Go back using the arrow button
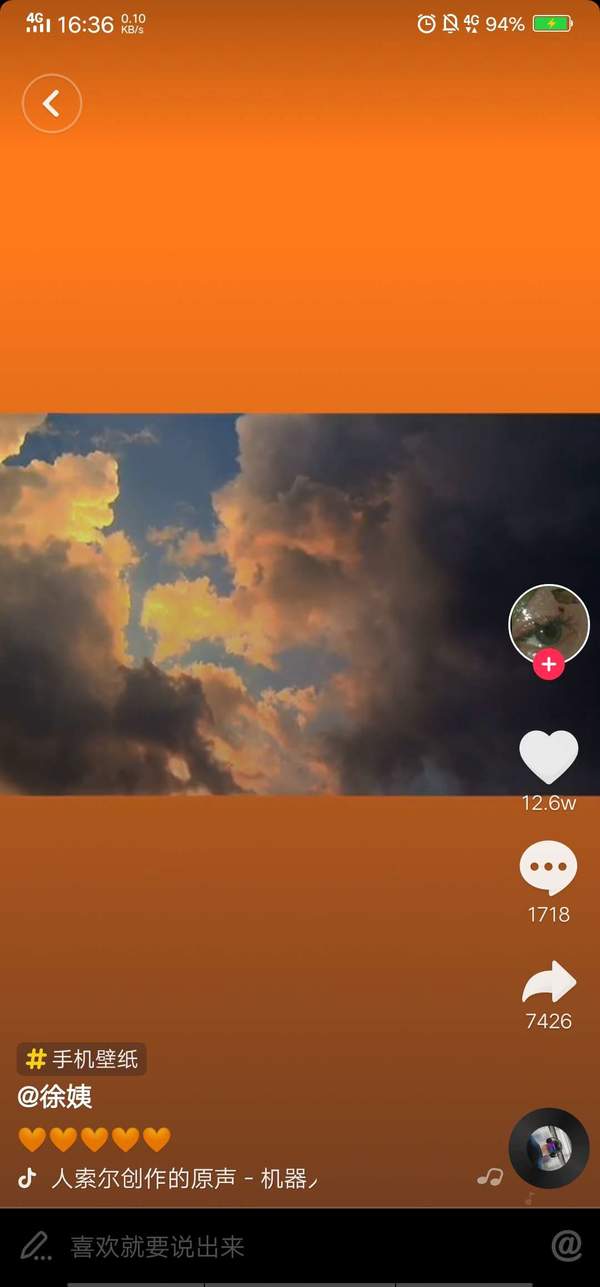The width and height of the screenshot is (600, 1287). (x=52, y=103)
